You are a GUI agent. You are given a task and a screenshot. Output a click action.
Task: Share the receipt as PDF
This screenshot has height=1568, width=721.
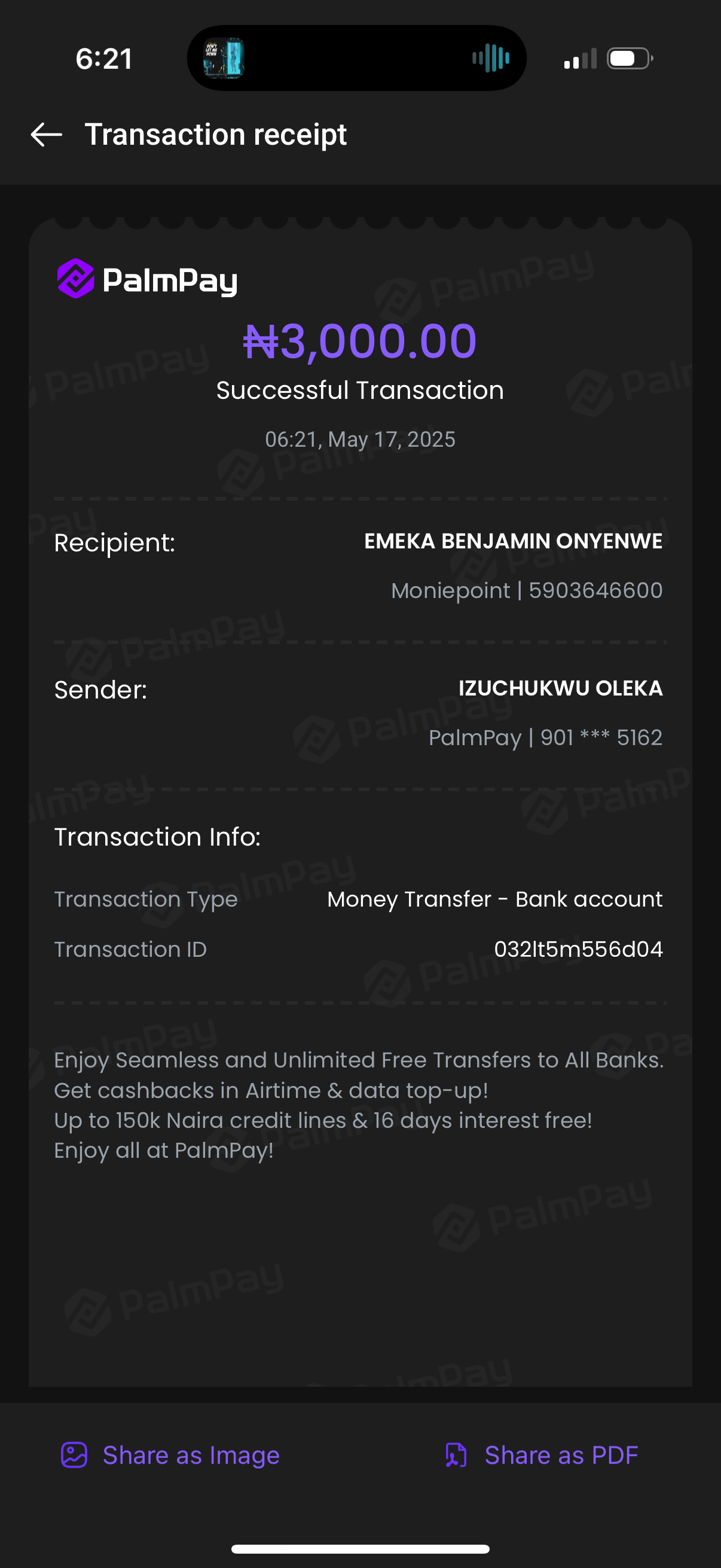[x=542, y=1456]
